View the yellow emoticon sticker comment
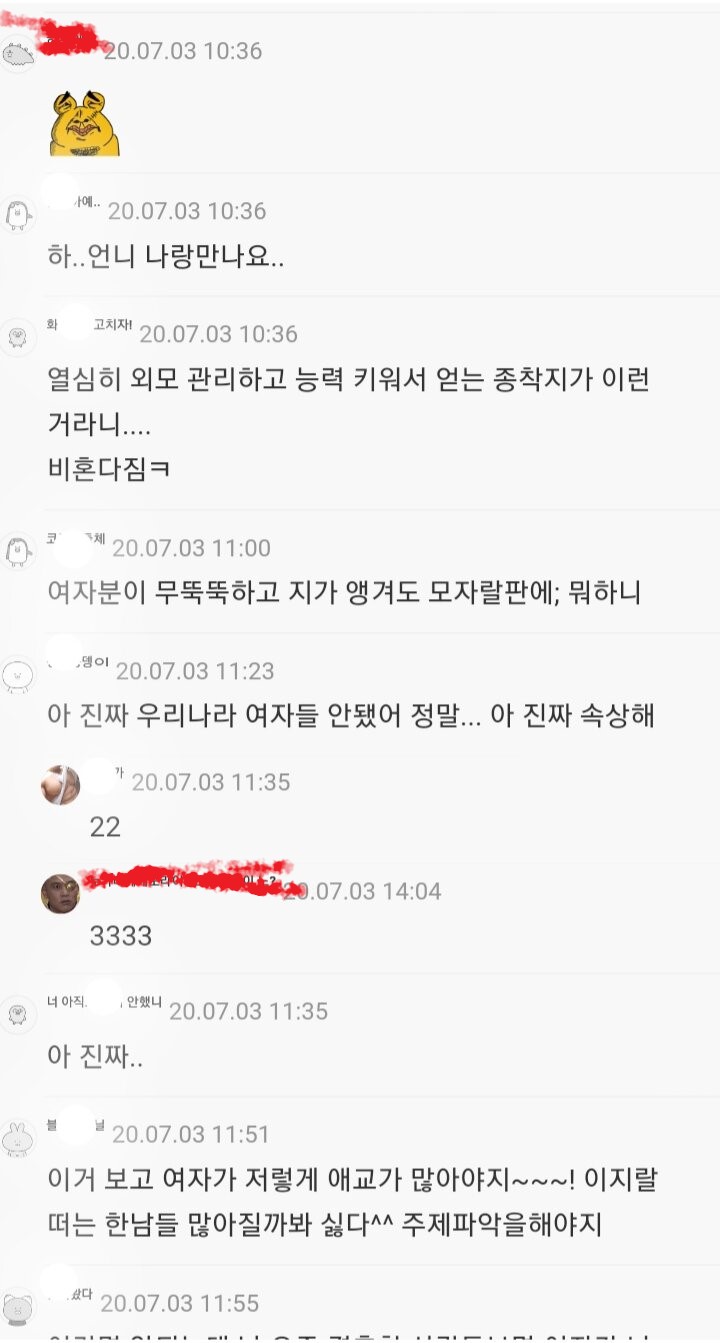The image size is (720, 1343). [85, 123]
